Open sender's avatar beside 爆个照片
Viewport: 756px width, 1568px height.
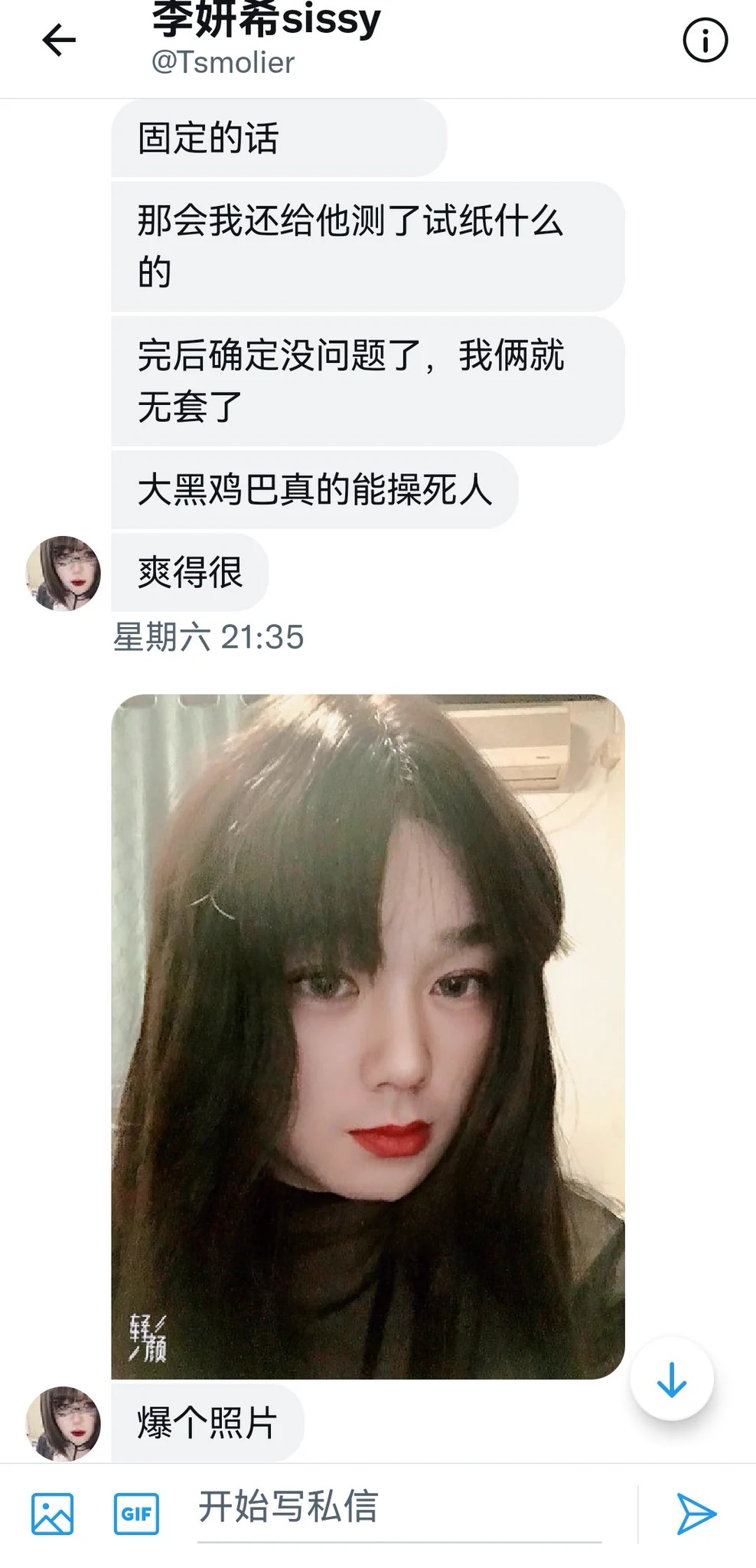[x=63, y=1423]
